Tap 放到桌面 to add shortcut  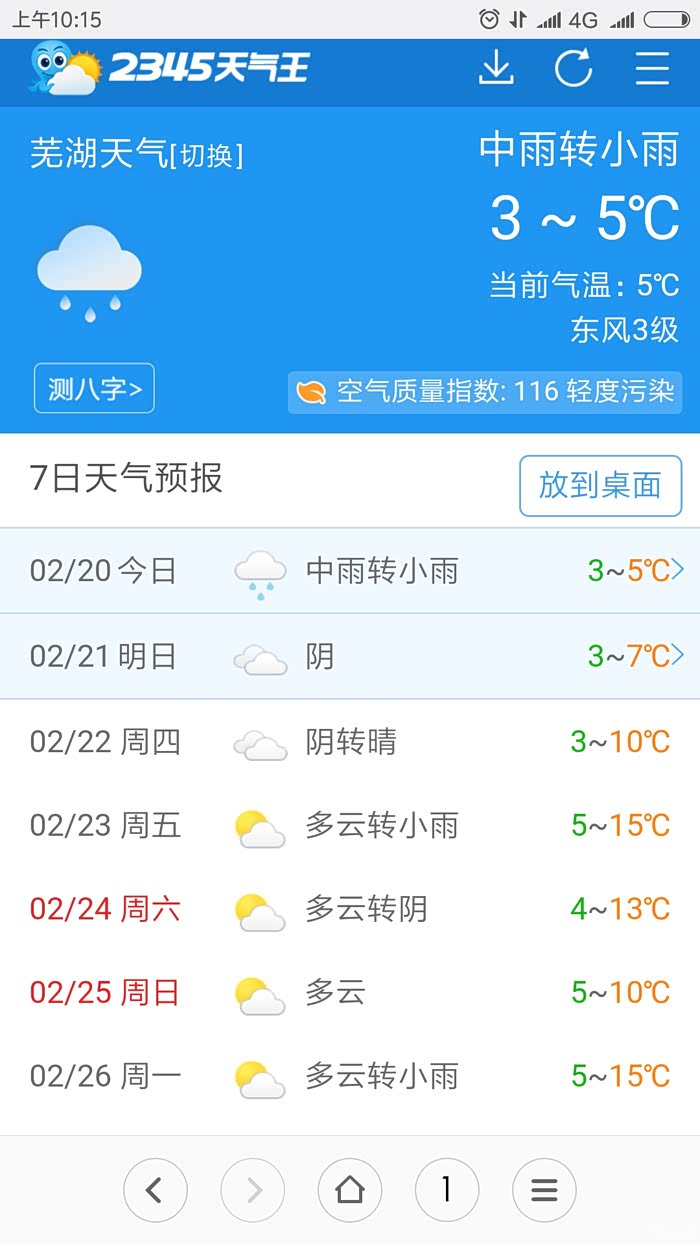tap(600, 486)
